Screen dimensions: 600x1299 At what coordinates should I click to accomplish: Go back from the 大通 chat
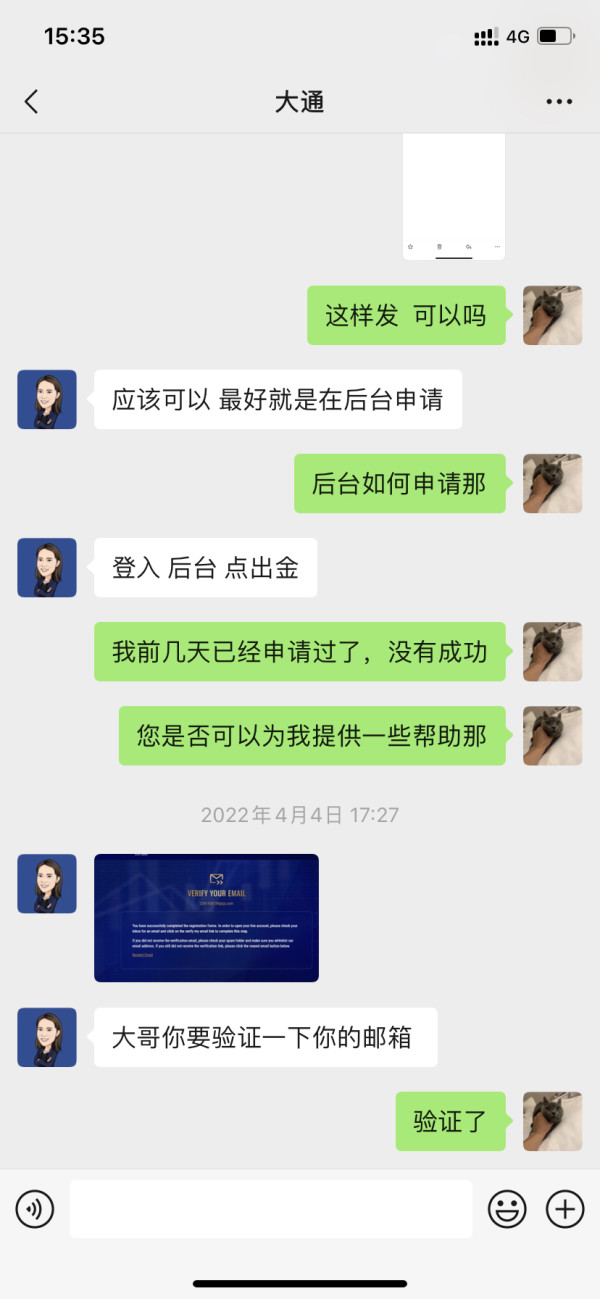coord(31,101)
